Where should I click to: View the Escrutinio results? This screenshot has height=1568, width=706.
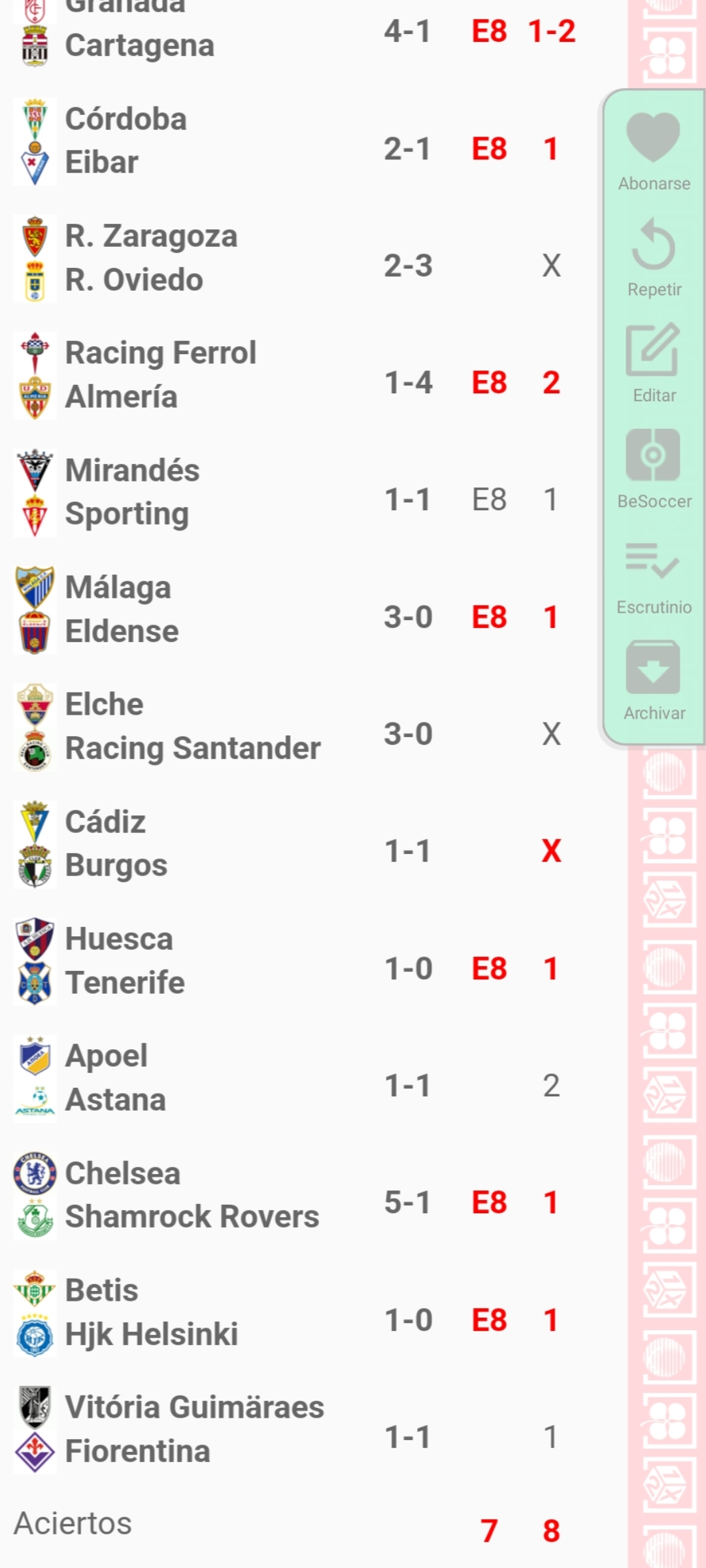pos(653,575)
